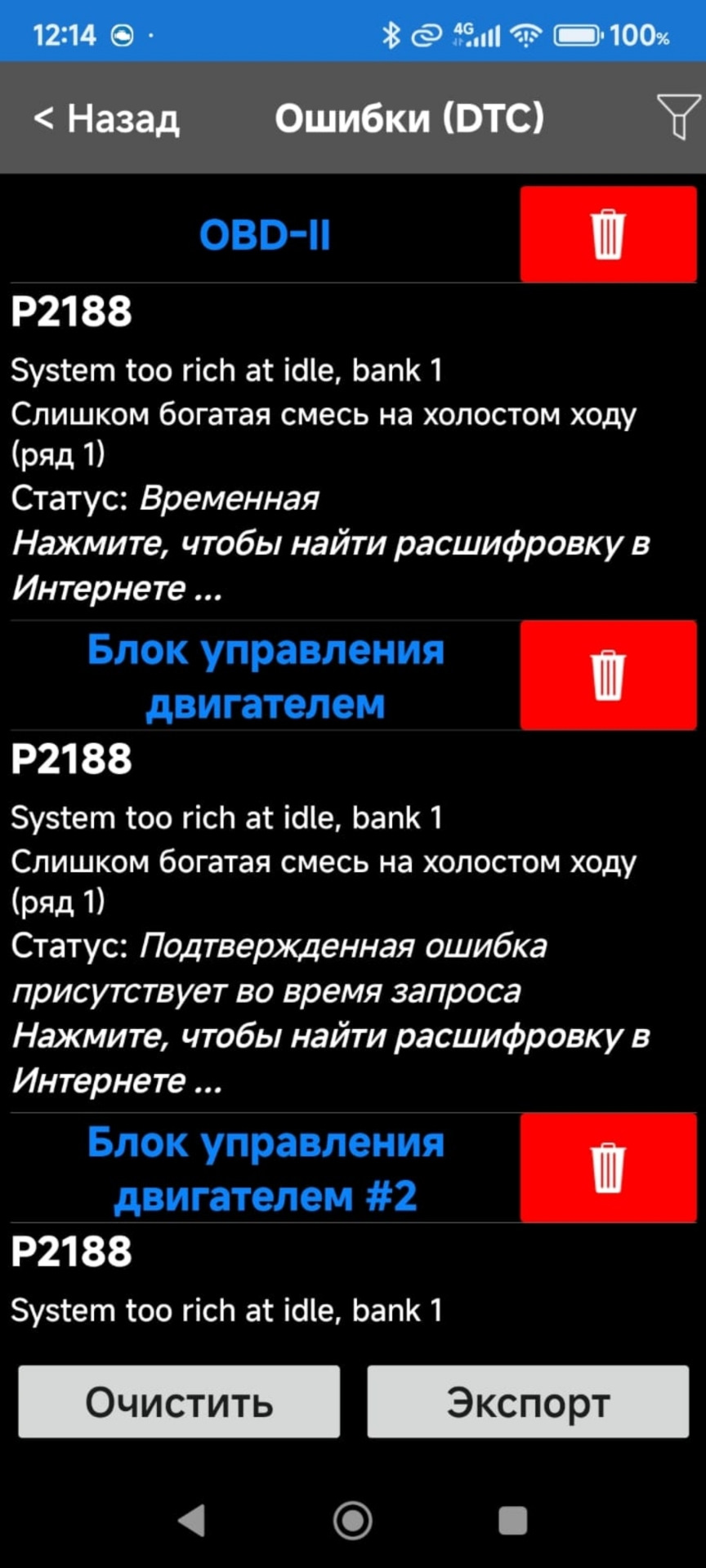Tap the Очистить button
The height and width of the screenshot is (1568, 706).
tap(179, 1402)
